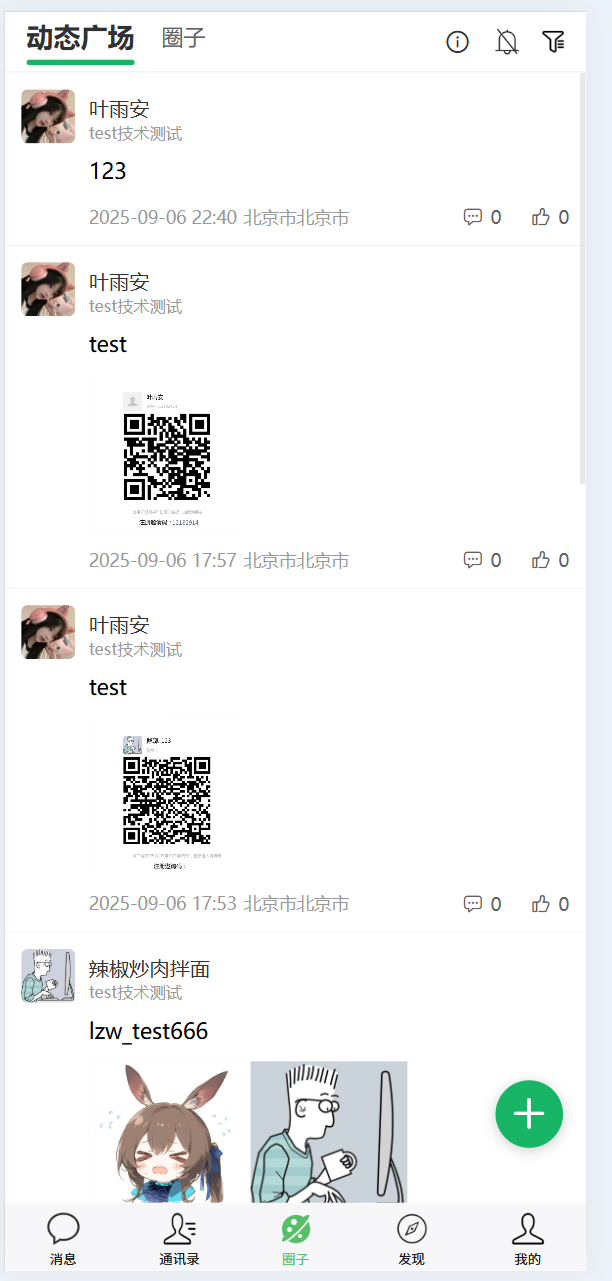Create a new post with the plus button

(529, 1114)
